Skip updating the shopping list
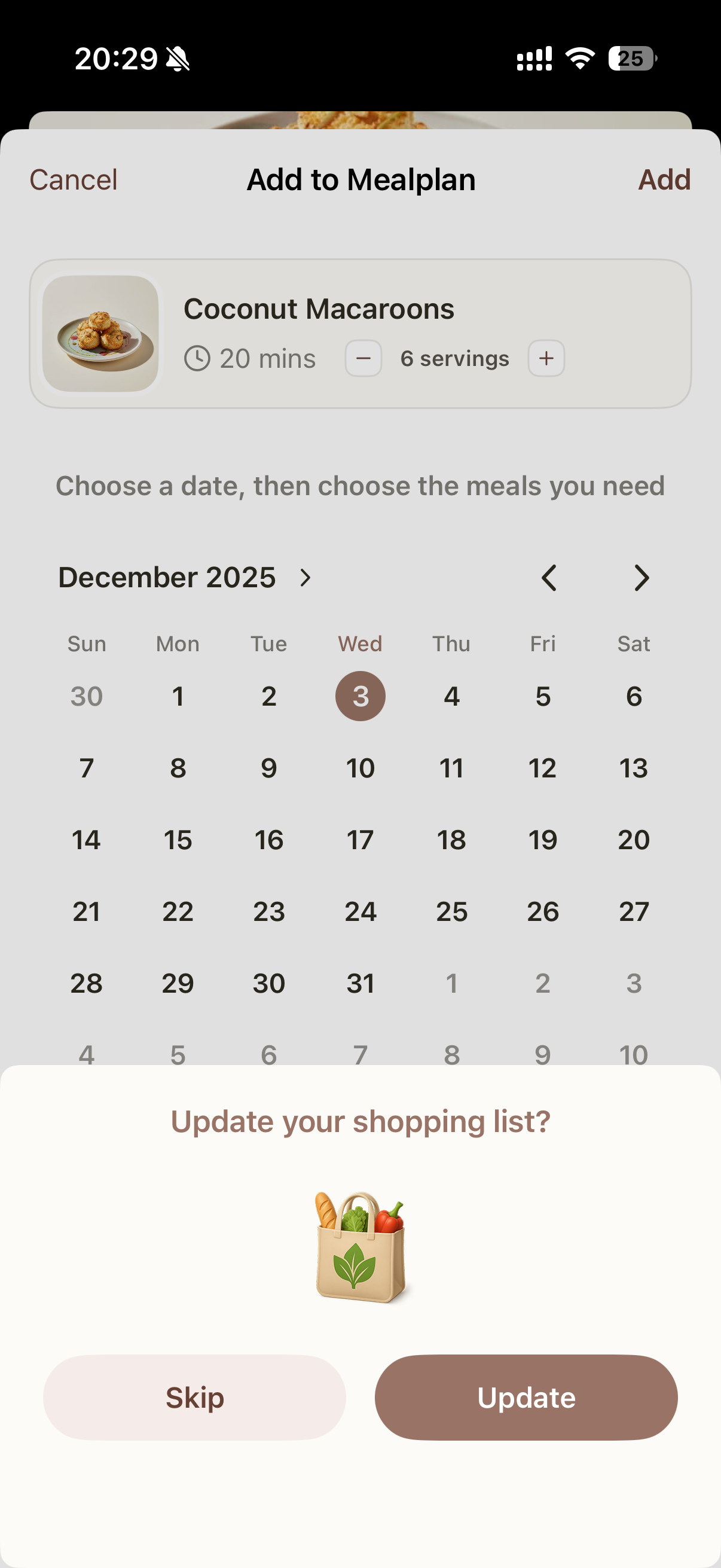Image resolution: width=721 pixels, height=1568 pixels. tap(194, 1397)
